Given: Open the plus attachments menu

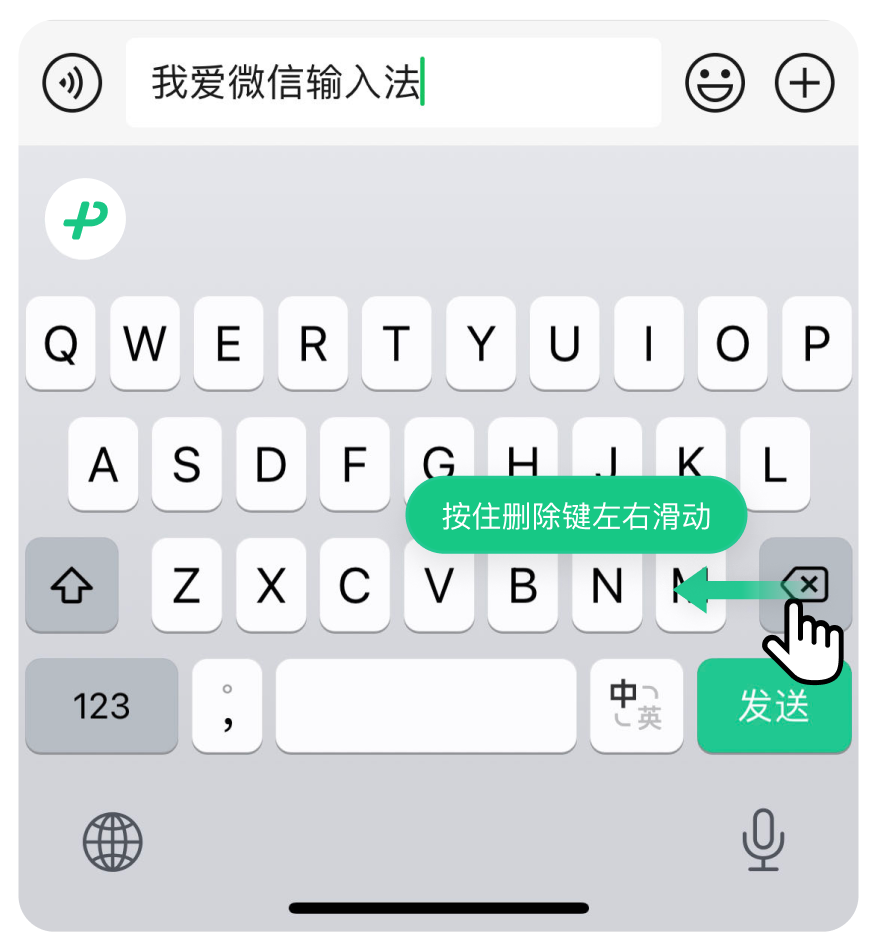Looking at the screenshot, I should click(x=804, y=83).
